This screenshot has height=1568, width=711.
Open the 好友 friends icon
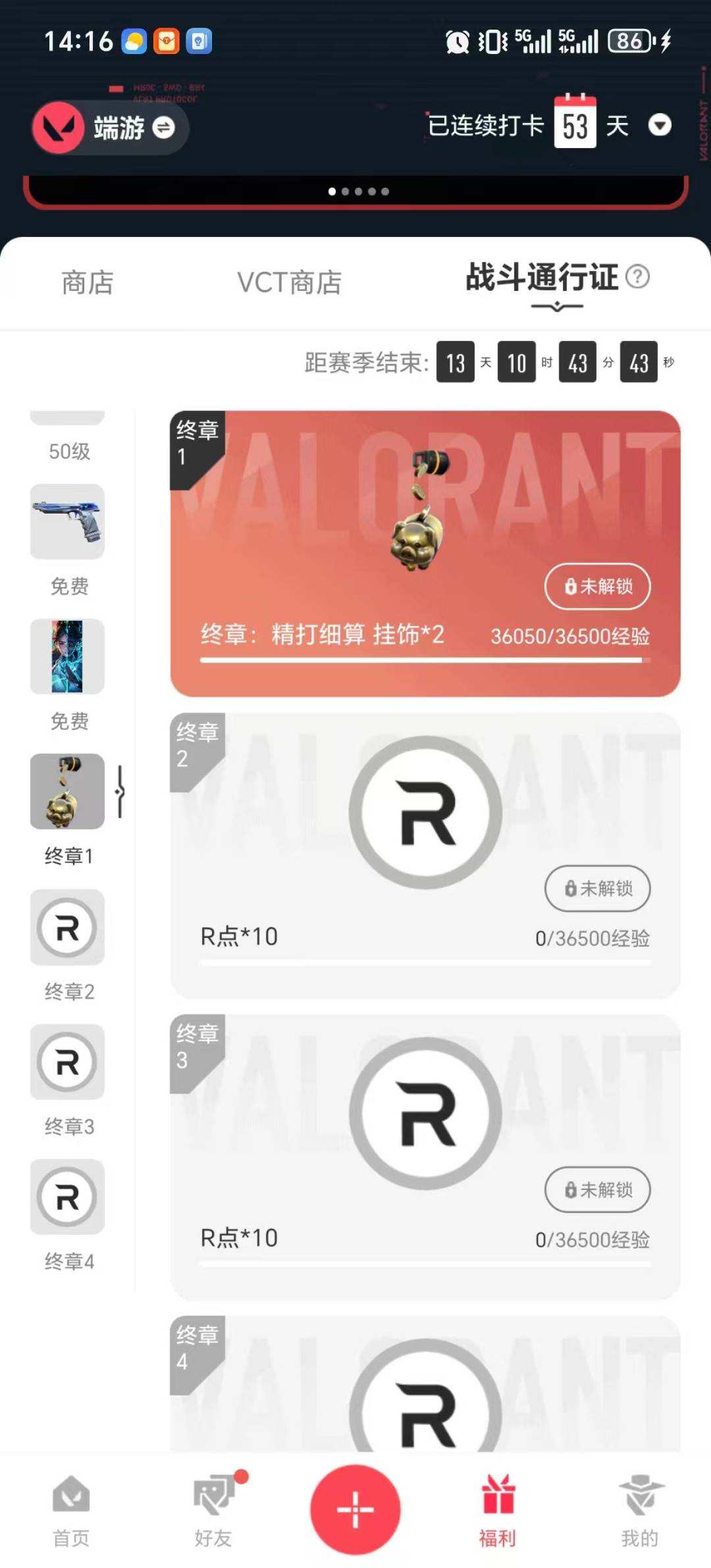click(x=213, y=1507)
